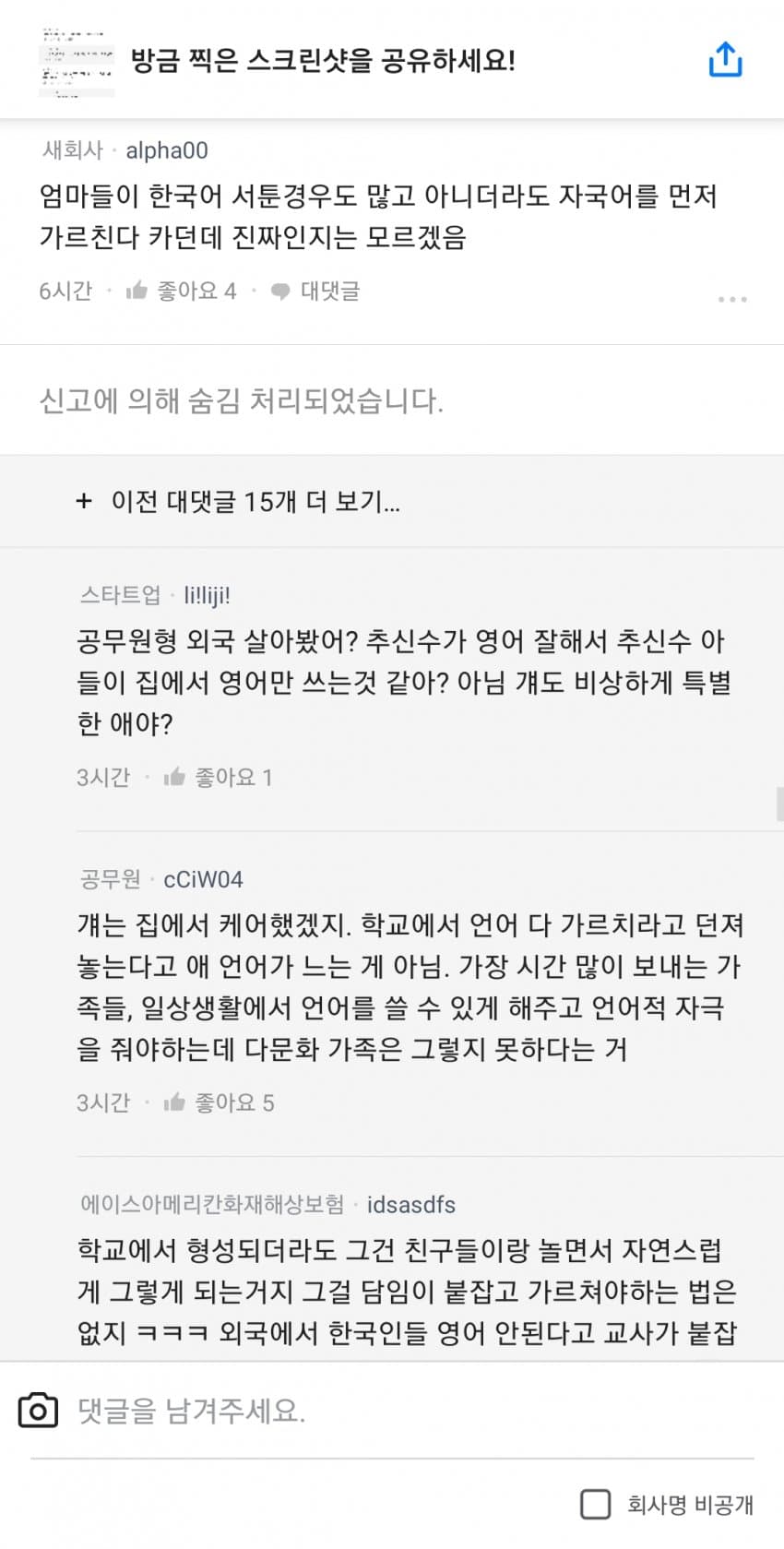Reply to alpha00's comment via 대댓글

pyautogui.click(x=315, y=292)
